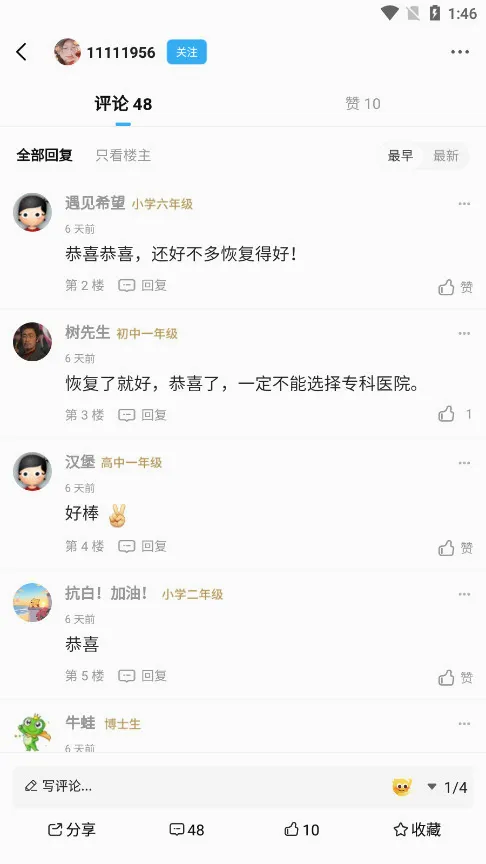Open the emoji picker in the comment box

point(402,787)
